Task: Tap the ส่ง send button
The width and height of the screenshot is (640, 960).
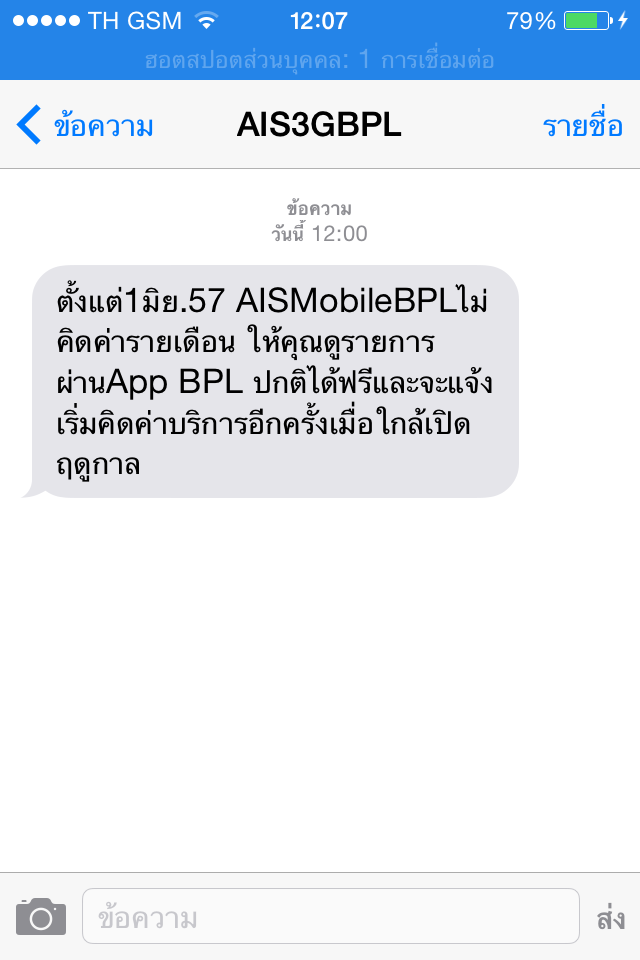Action: pyautogui.click(x=611, y=918)
